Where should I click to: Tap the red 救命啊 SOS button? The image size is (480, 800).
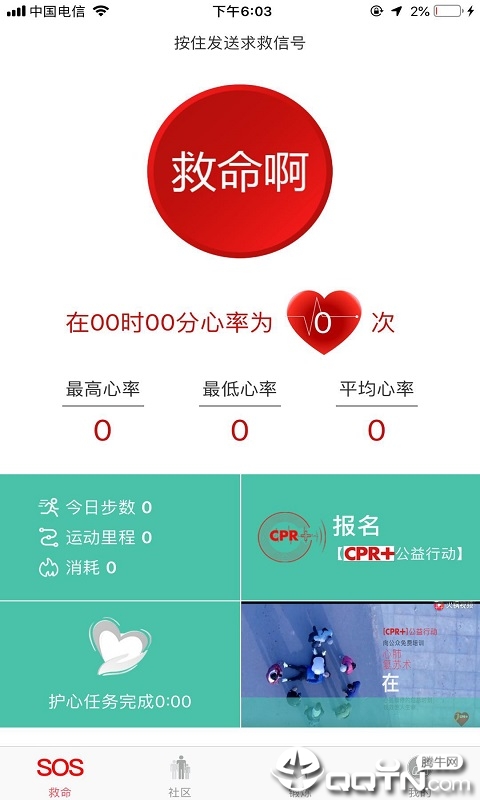[240, 171]
